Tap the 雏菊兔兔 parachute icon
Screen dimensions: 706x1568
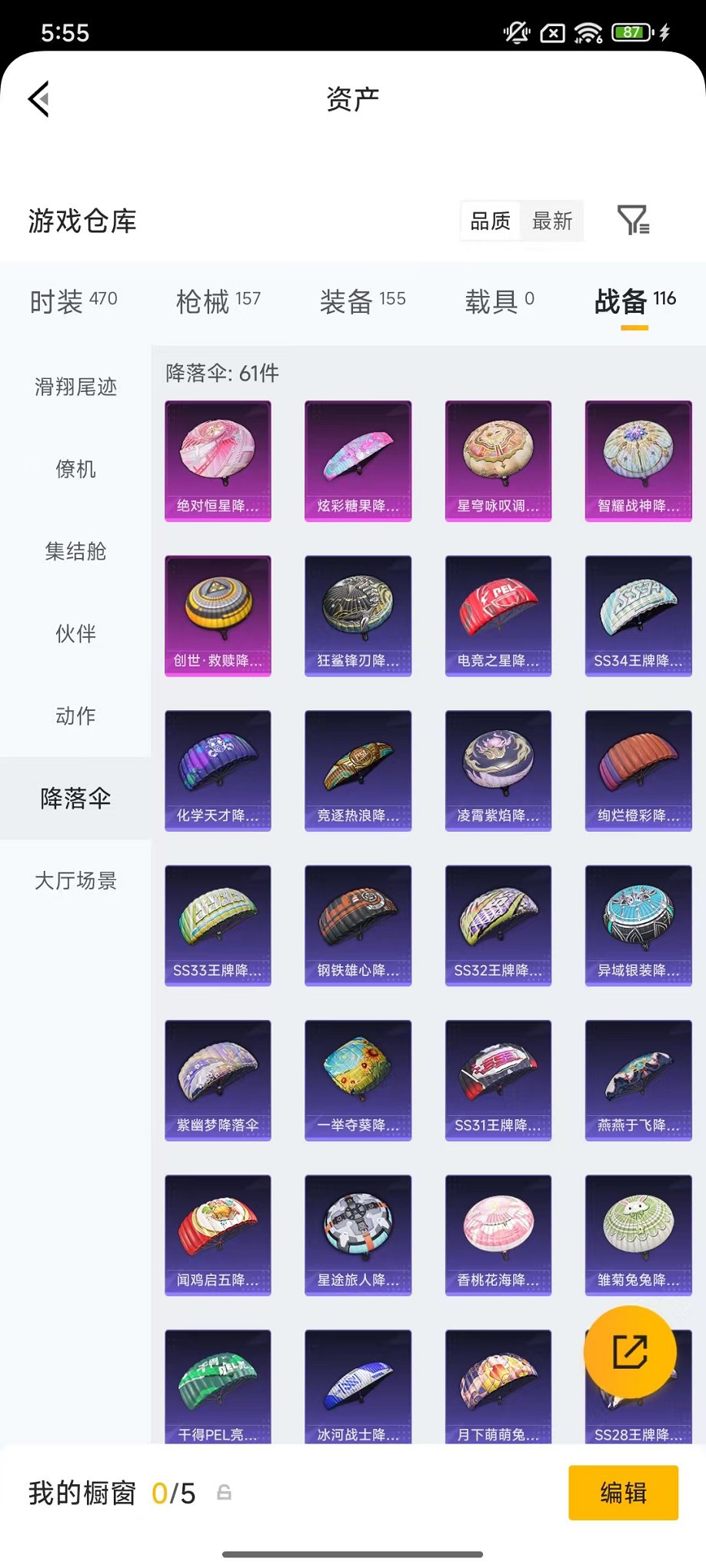[638, 1235]
